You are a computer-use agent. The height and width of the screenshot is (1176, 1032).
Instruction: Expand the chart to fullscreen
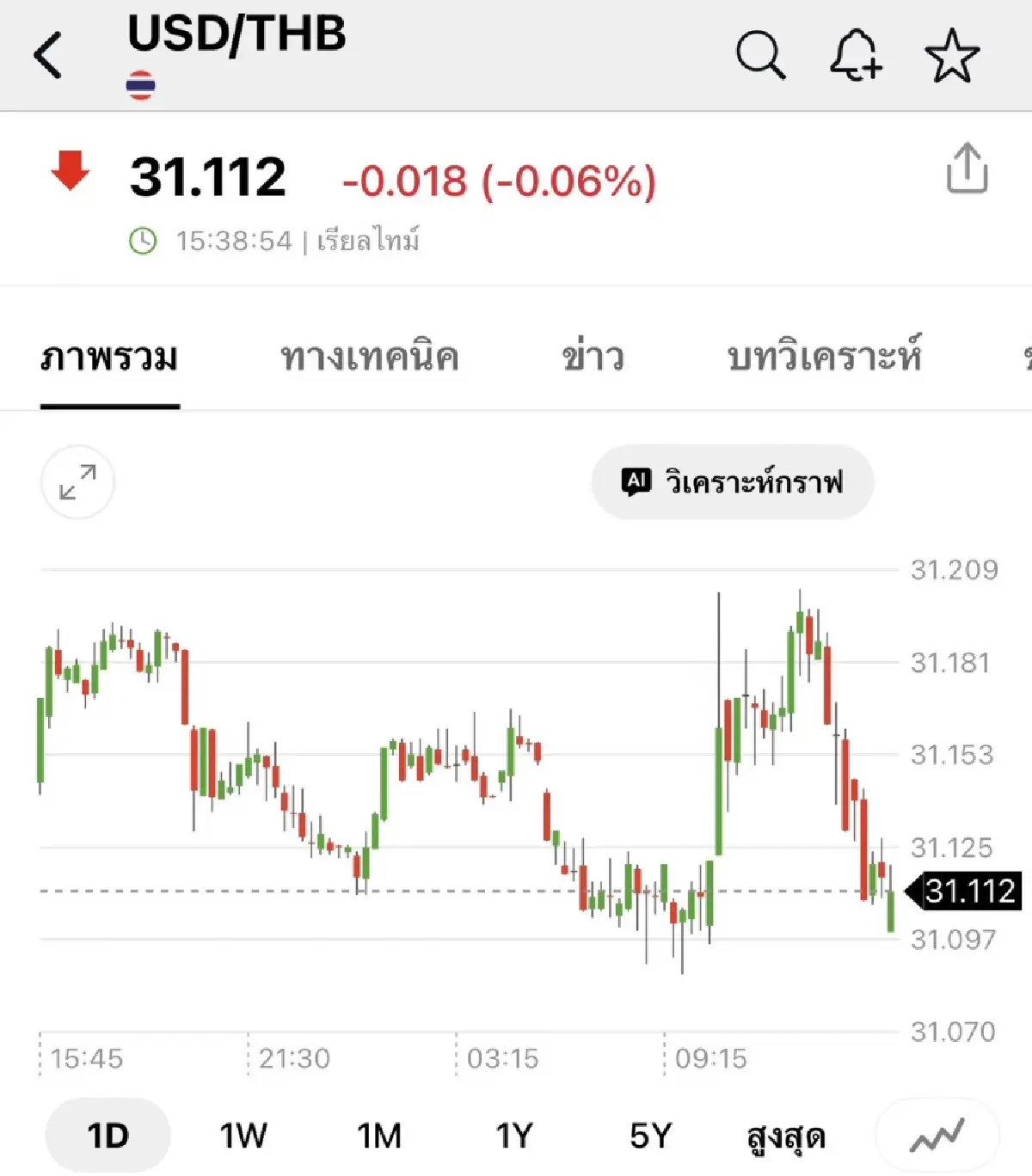[77, 482]
